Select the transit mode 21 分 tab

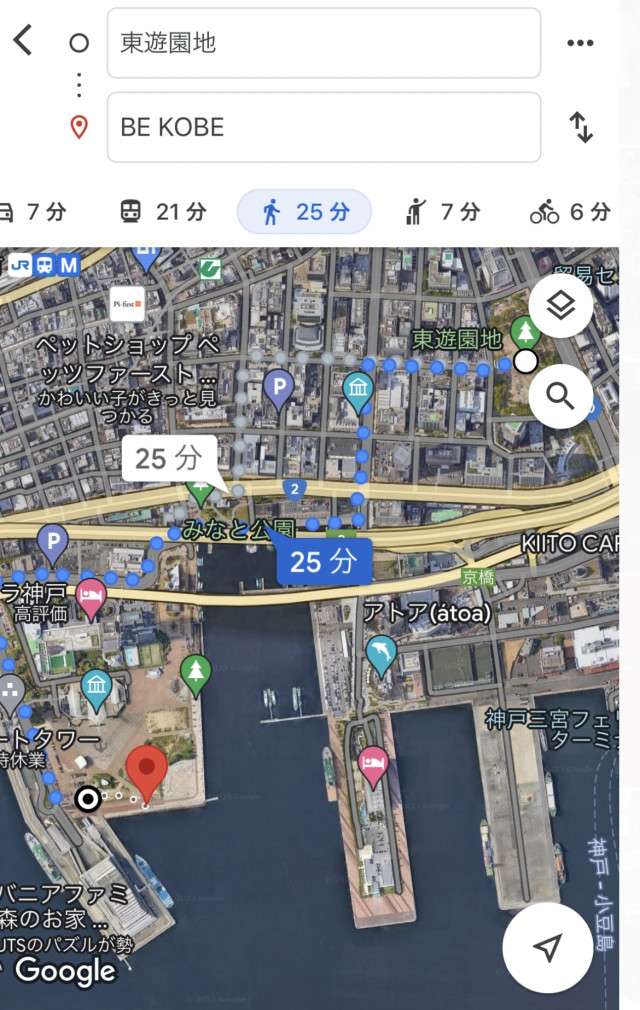click(x=163, y=212)
